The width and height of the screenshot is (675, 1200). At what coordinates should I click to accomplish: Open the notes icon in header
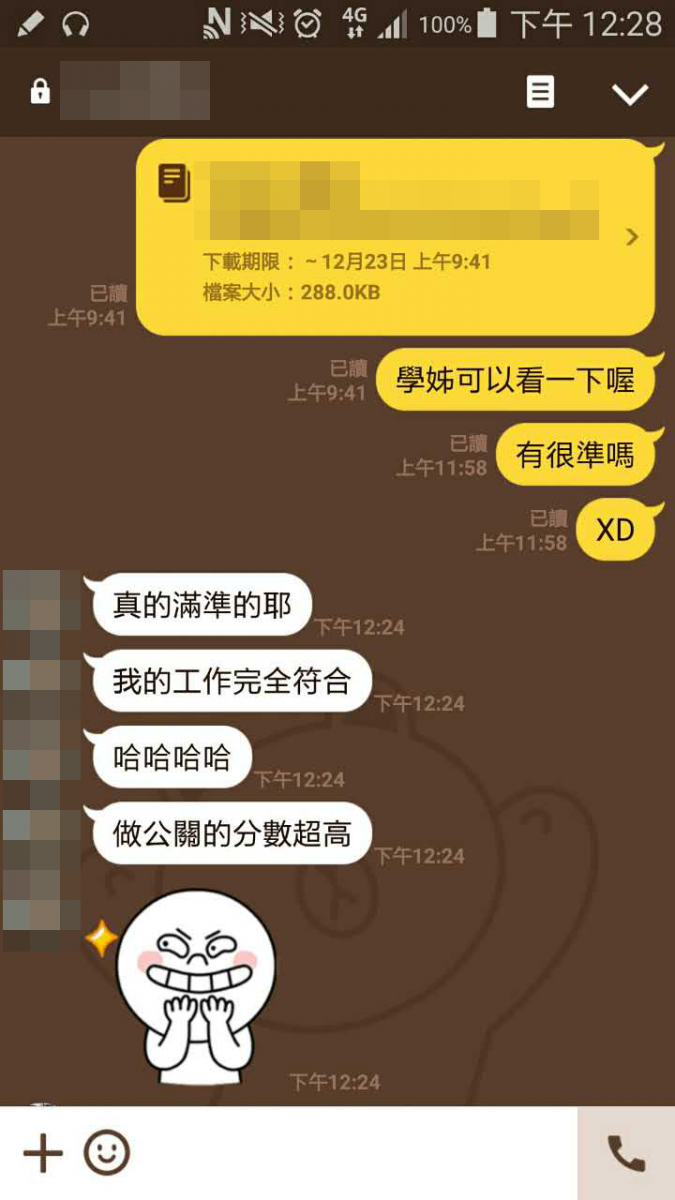[540, 93]
